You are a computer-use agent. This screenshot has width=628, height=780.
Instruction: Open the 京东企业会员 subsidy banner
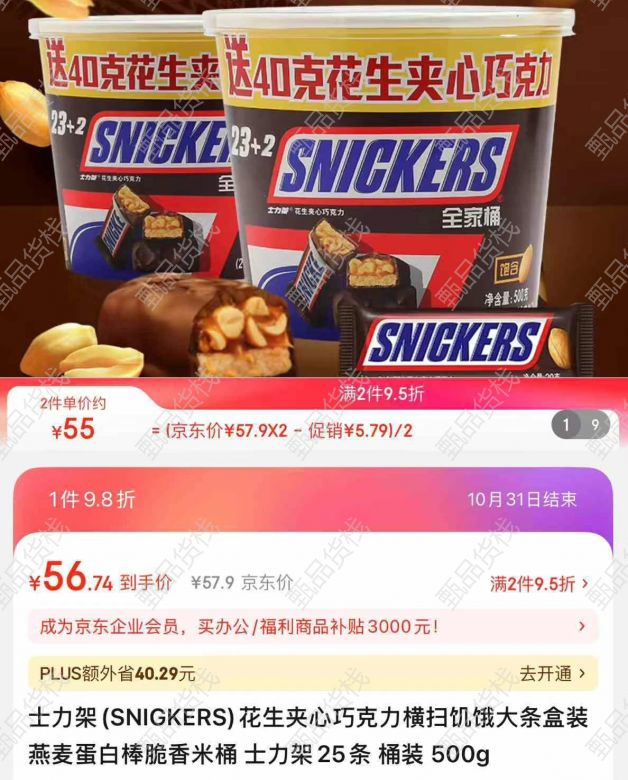tap(312, 627)
